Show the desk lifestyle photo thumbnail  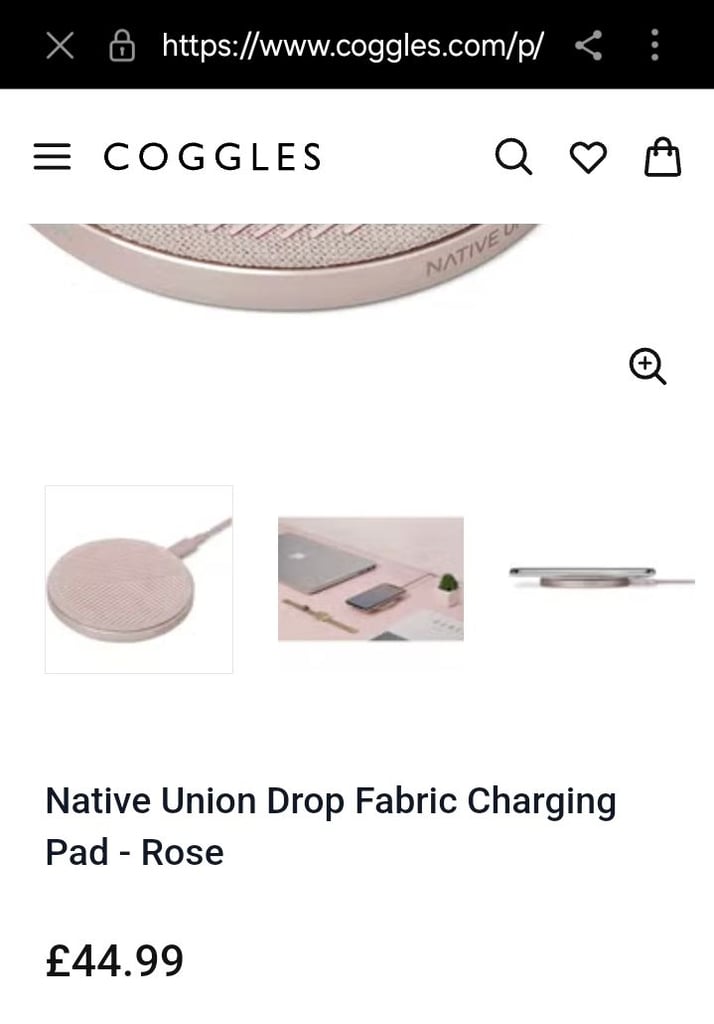tap(370, 578)
